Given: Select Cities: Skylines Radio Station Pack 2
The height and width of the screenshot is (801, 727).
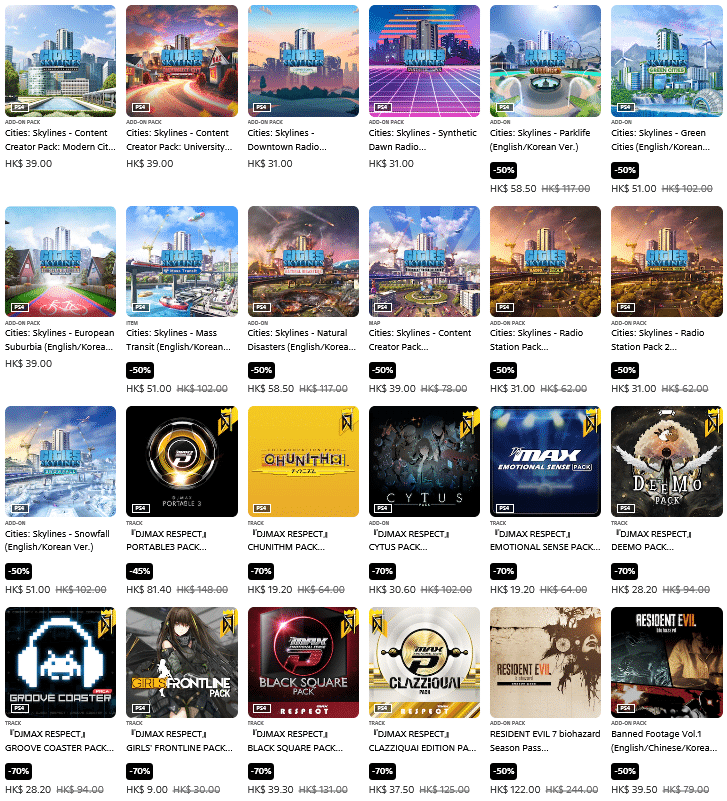Looking at the screenshot, I should pos(666,261).
